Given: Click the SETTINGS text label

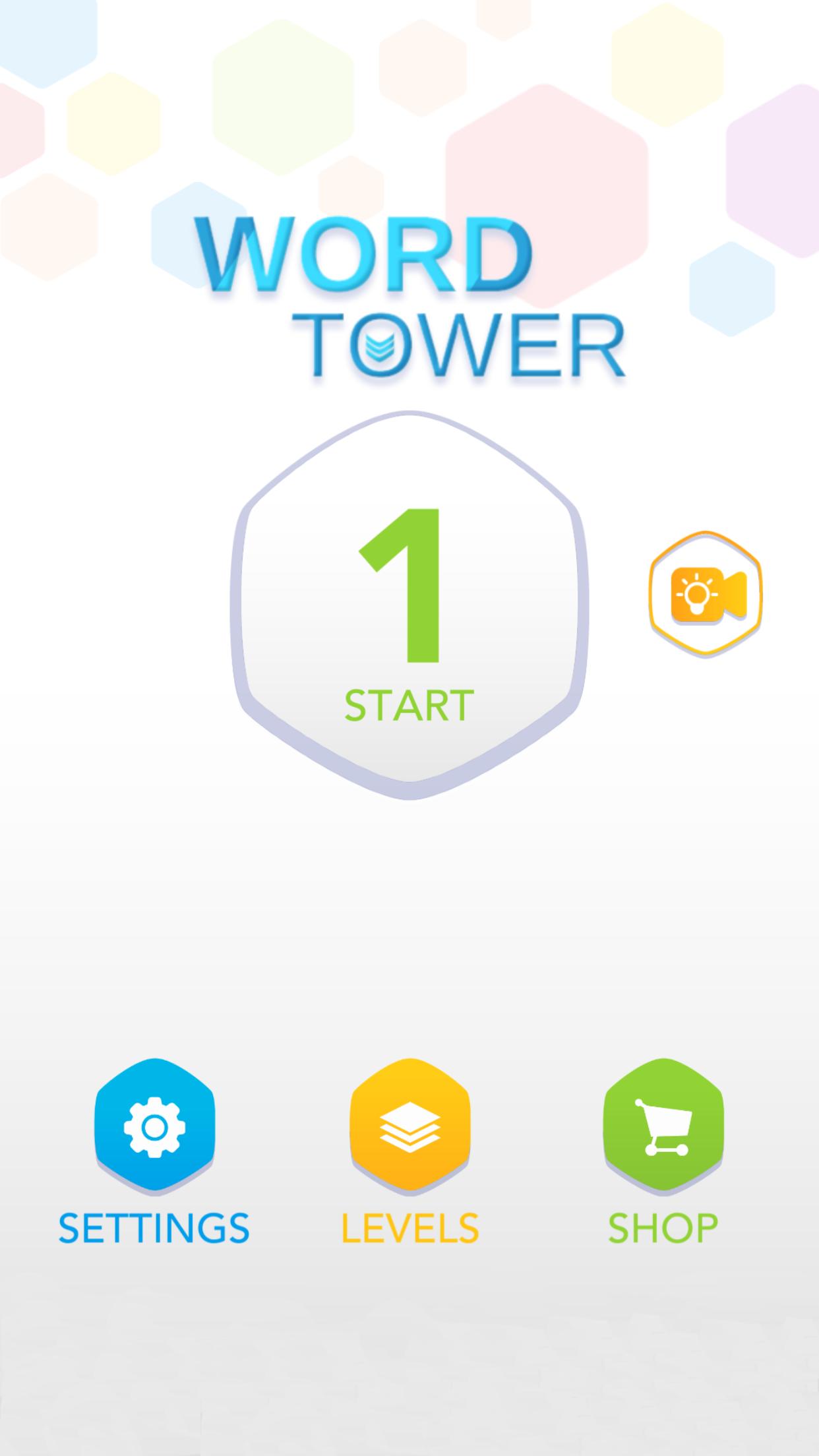Looking at the screenshot, I should [x=153, y=1227].
